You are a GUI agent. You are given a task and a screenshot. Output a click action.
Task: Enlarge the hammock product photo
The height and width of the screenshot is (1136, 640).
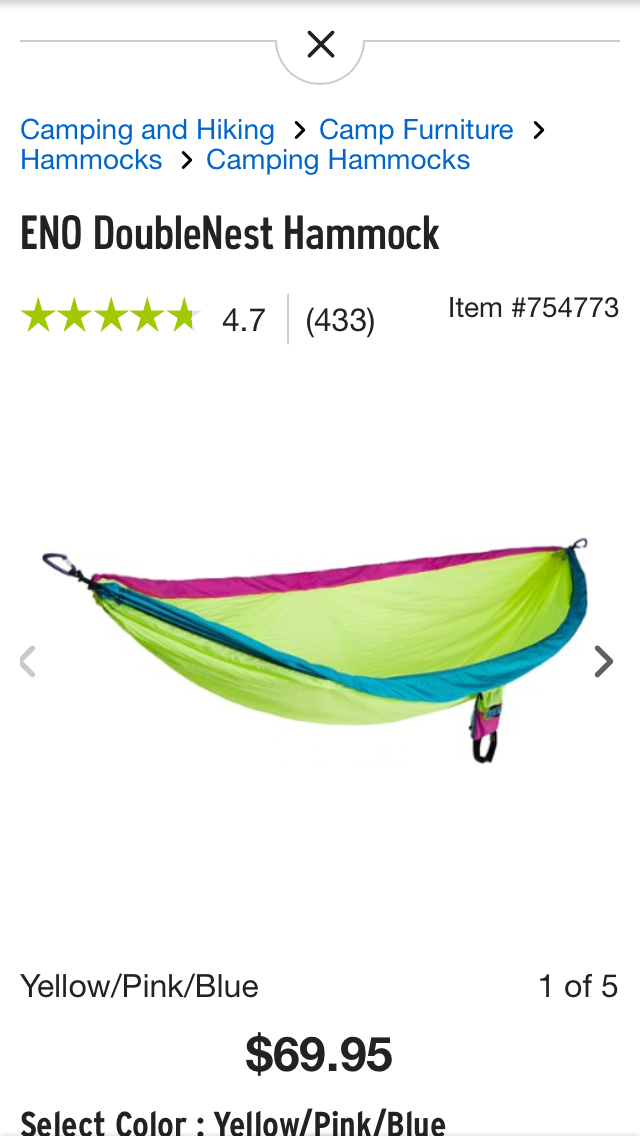click(315, 650)
